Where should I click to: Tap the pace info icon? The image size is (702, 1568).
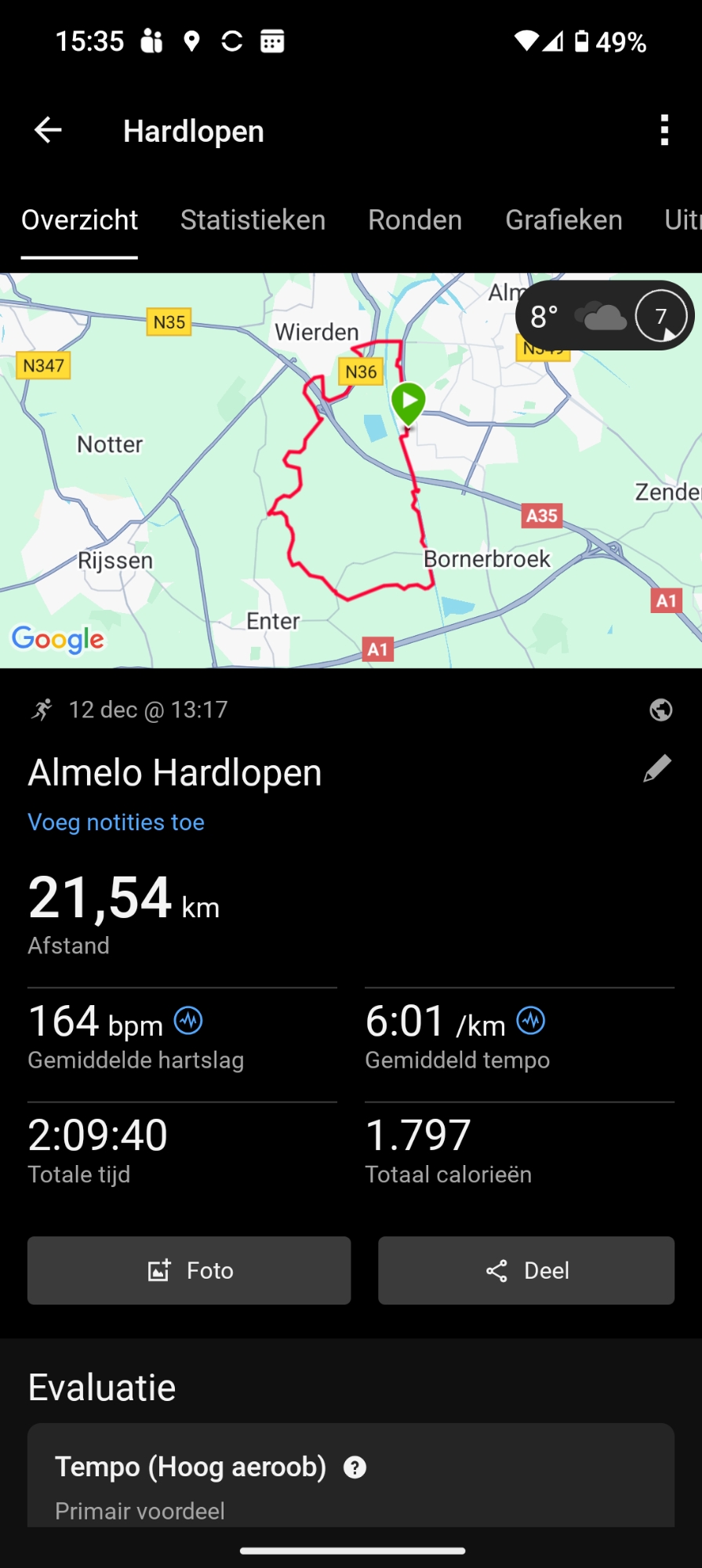click(531, 1021)
